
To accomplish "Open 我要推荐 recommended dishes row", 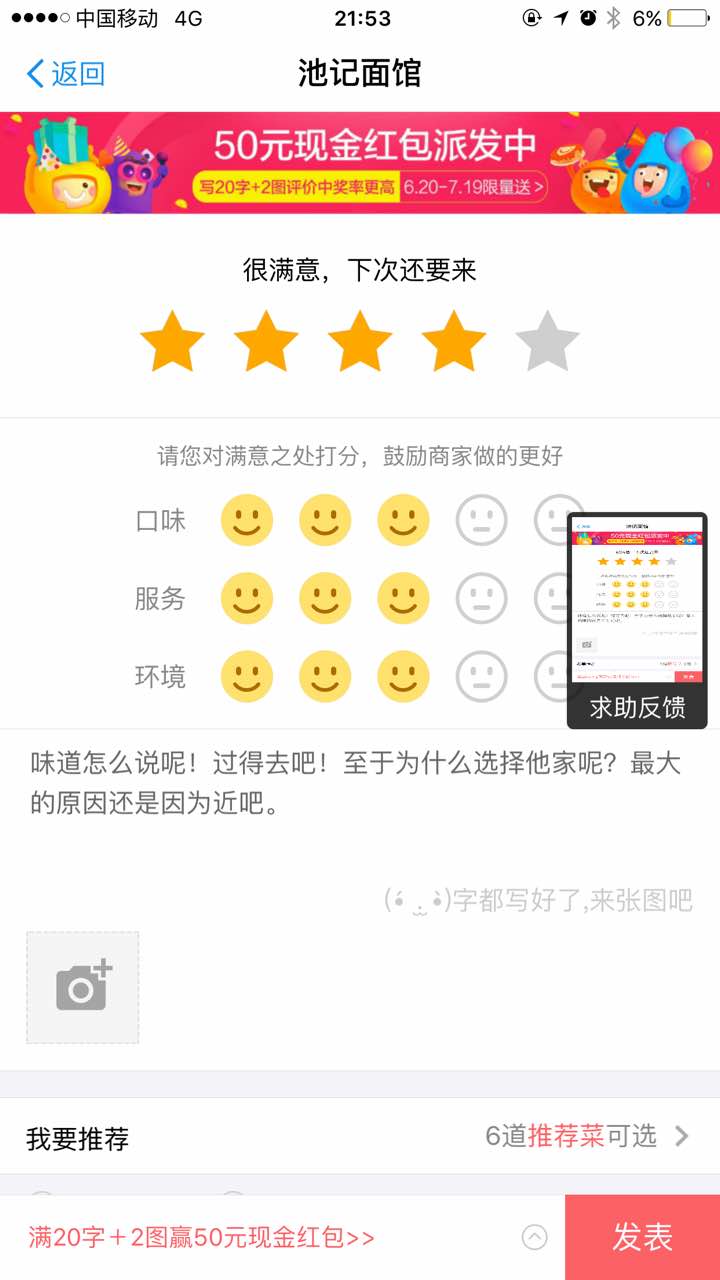I will pyautogui.click(x=360, y=1137).
